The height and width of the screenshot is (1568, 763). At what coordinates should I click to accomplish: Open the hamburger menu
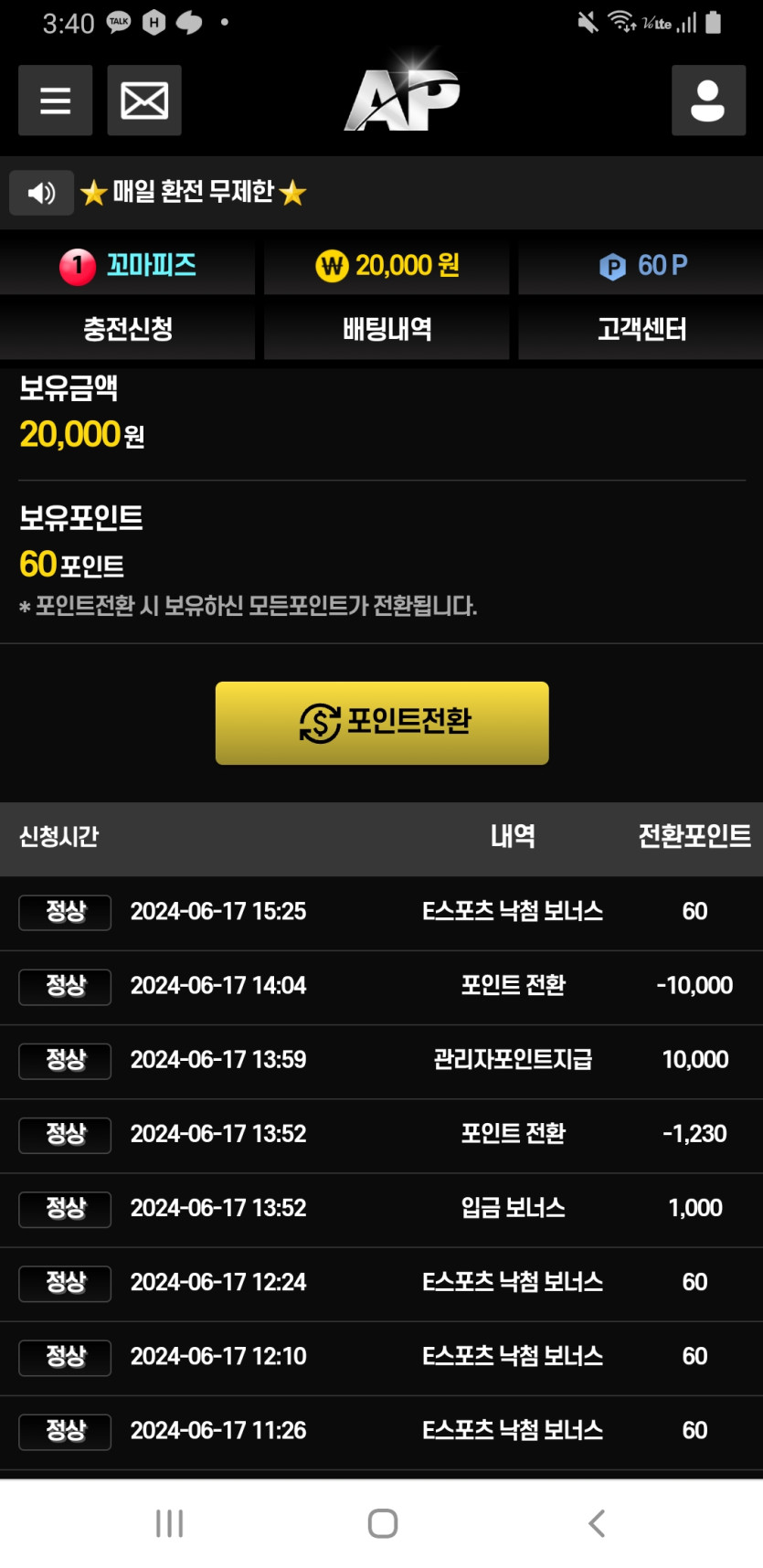click(x=55, y=101)
